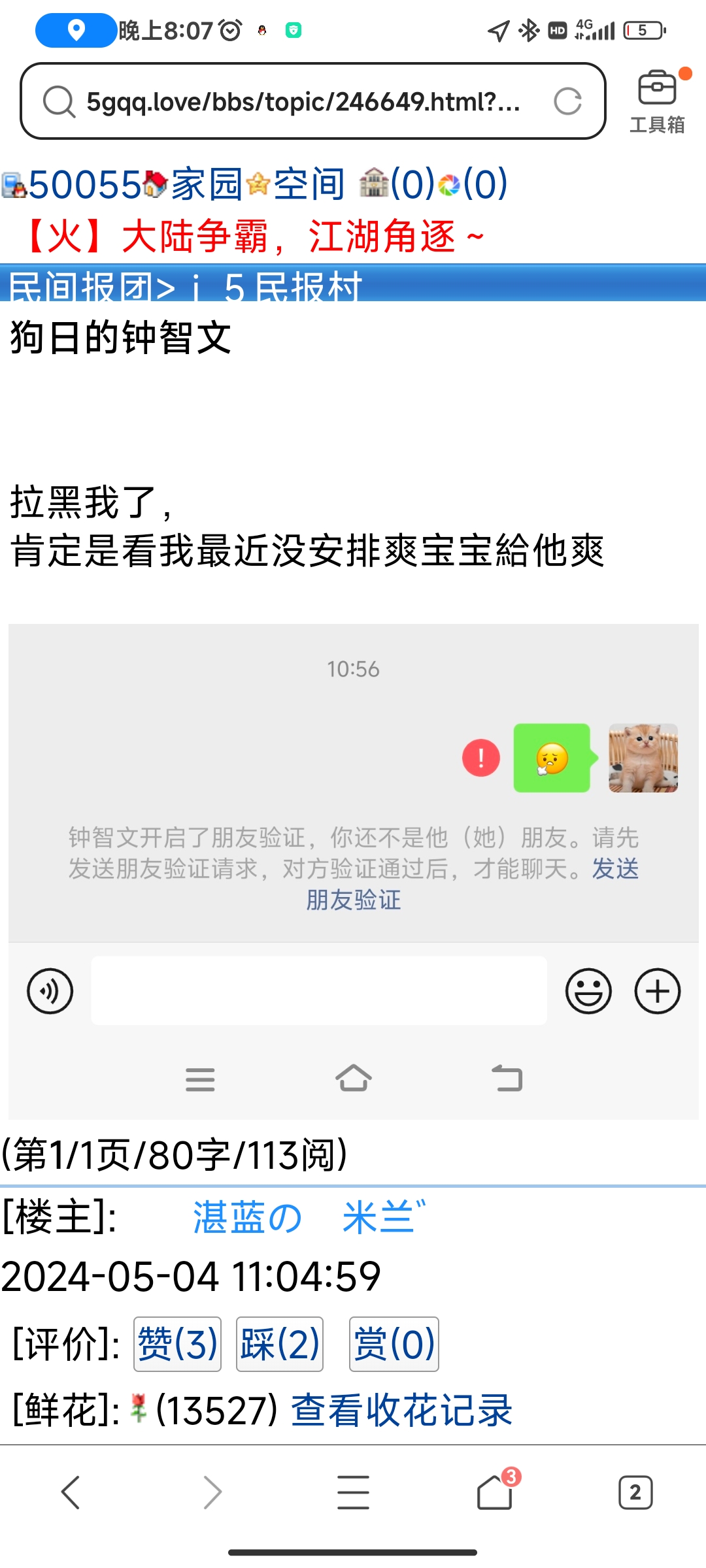Go back in the browser

[x=71, y=1492]
